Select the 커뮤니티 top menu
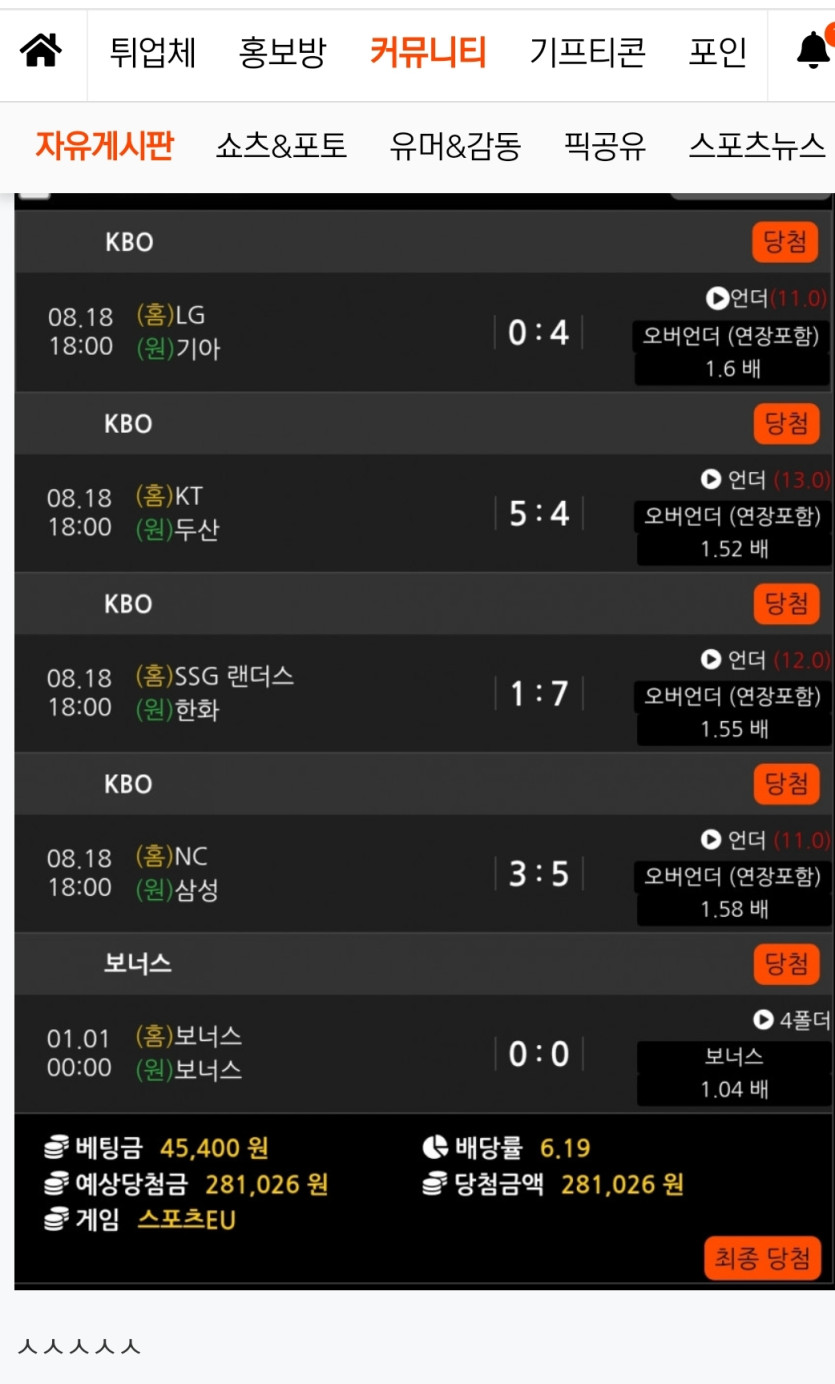Screen dimensions: 835x1384 [x=428, y=52]
